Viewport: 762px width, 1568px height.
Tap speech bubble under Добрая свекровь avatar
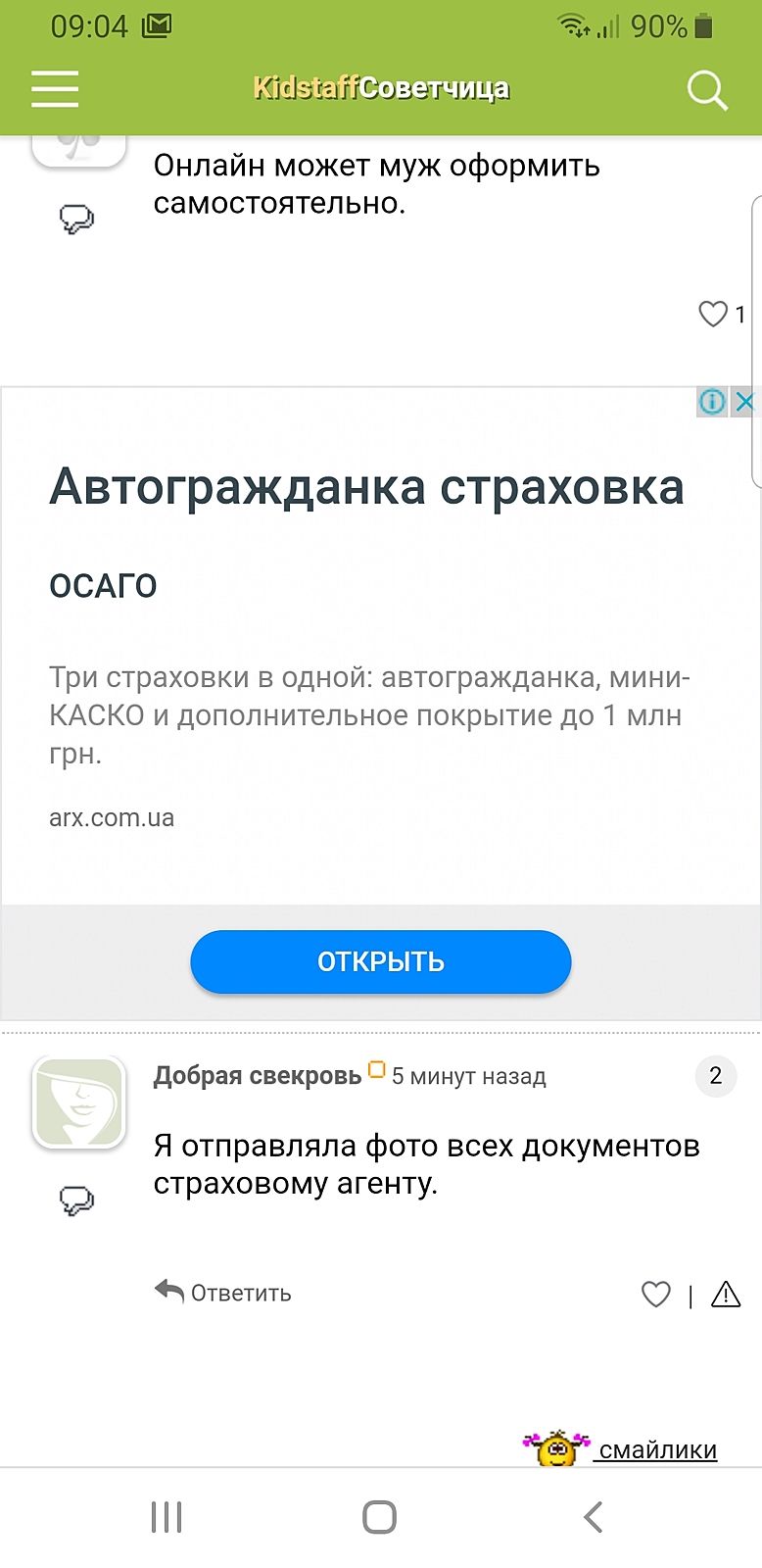[77, 1200]
